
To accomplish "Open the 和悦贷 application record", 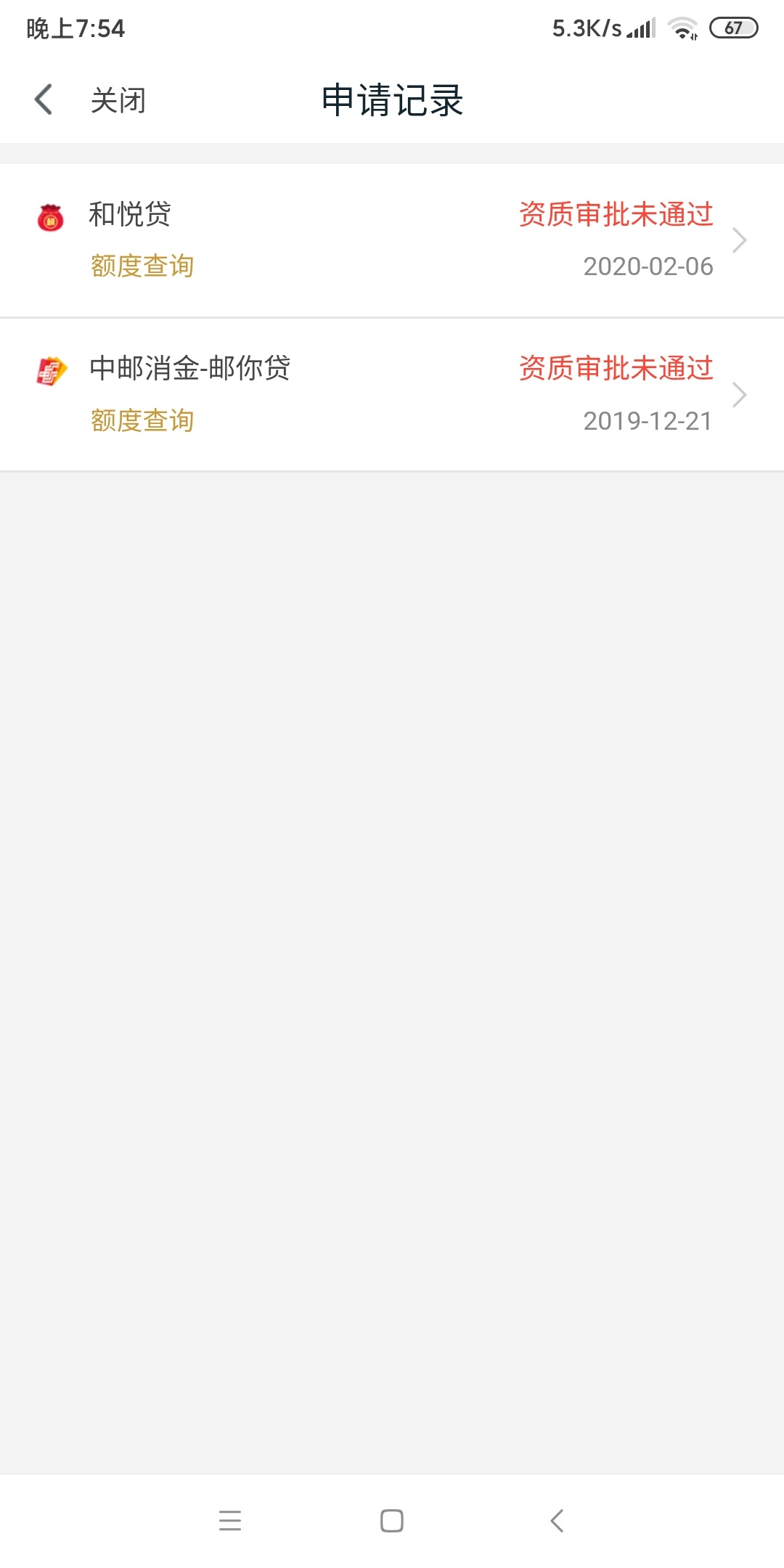I will pos(392,240).
